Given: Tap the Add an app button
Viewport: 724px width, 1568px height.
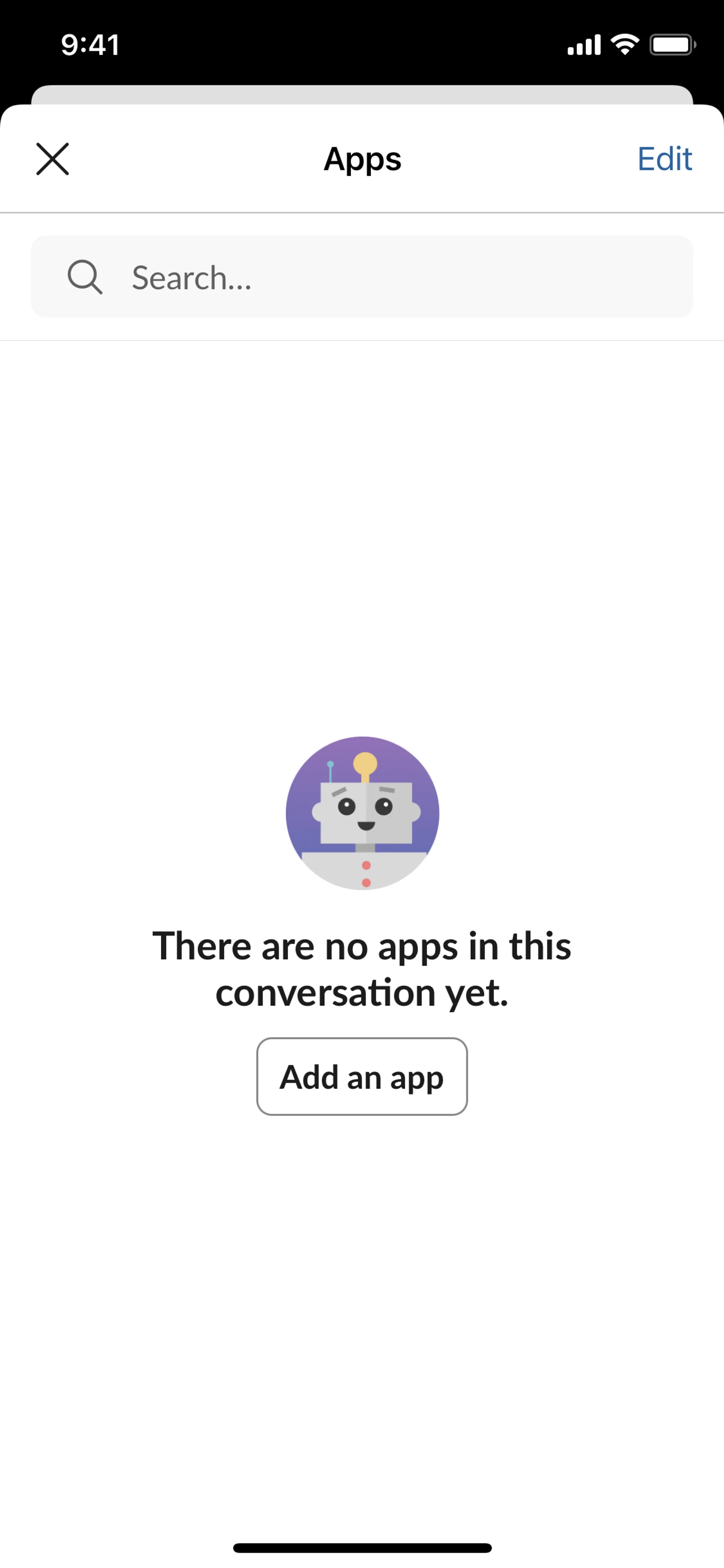Looking at the screenshot, I should pyautogui.click(x=362, y=1076).
